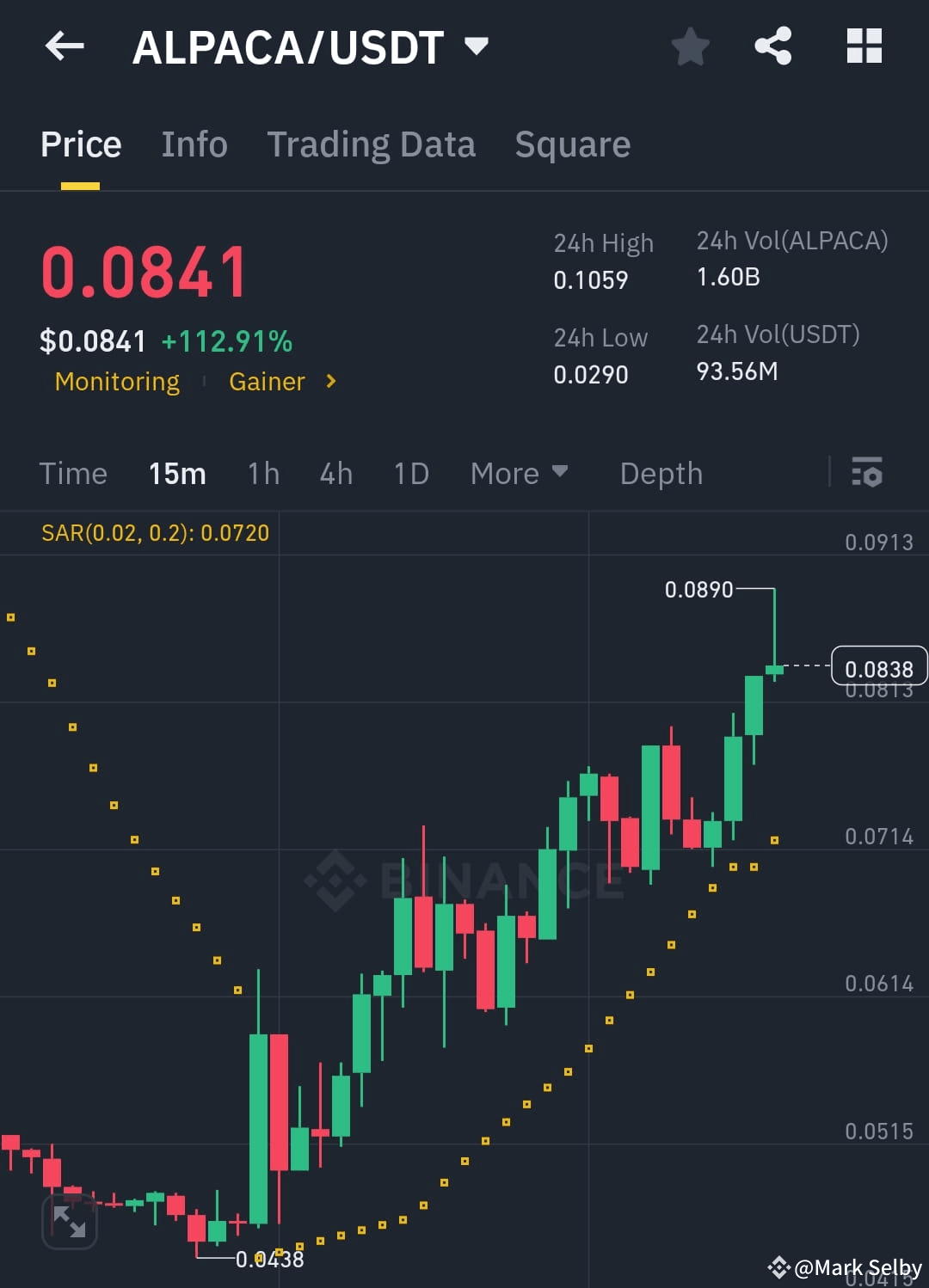Open the Trading Data tab
The image size is (929, 1288).
[372, 144]
